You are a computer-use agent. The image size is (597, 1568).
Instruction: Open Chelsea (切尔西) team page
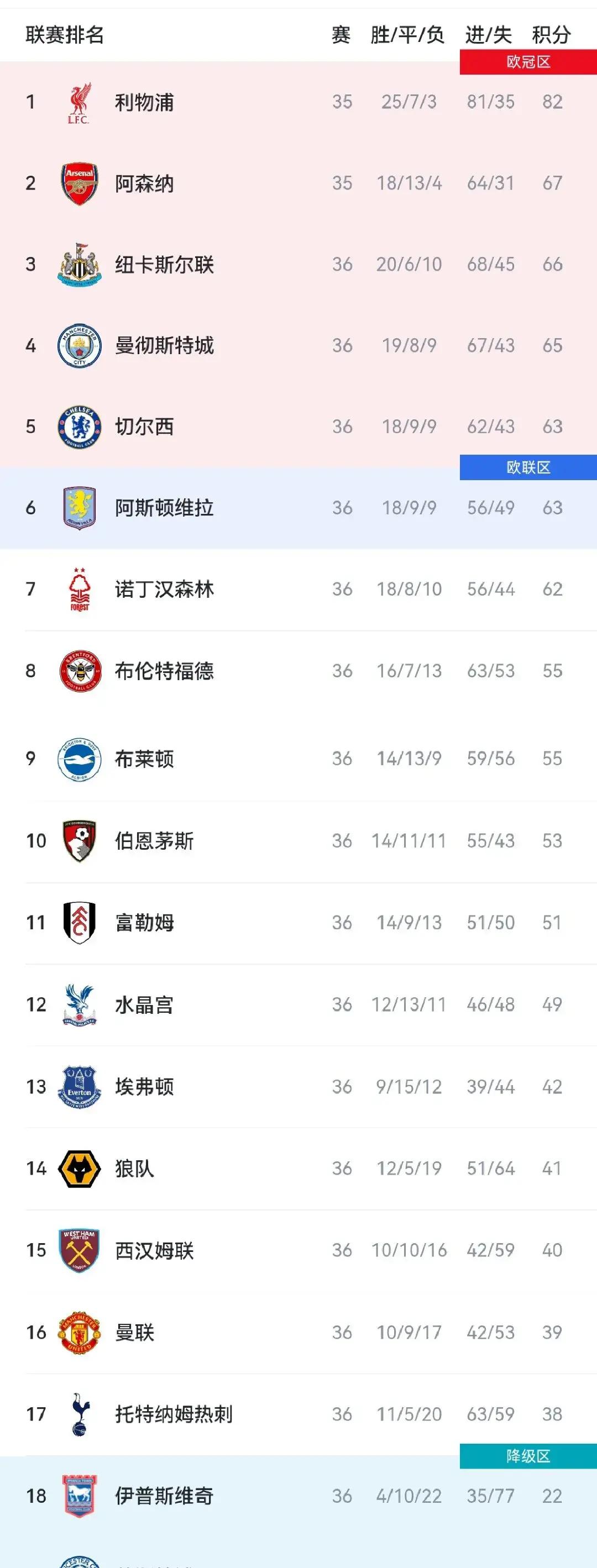coord(144,427)
